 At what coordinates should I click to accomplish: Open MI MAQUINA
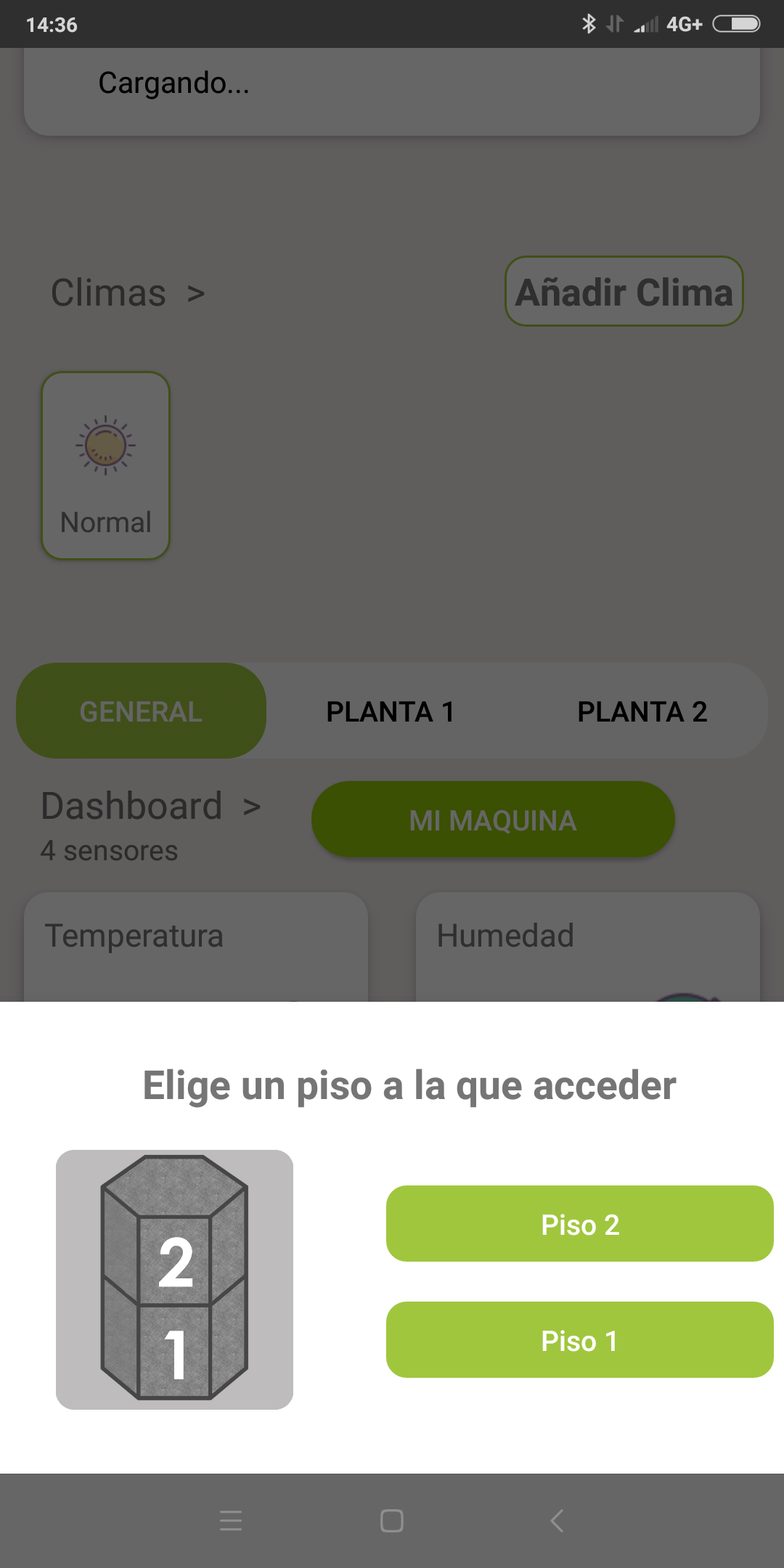(493, 820)
